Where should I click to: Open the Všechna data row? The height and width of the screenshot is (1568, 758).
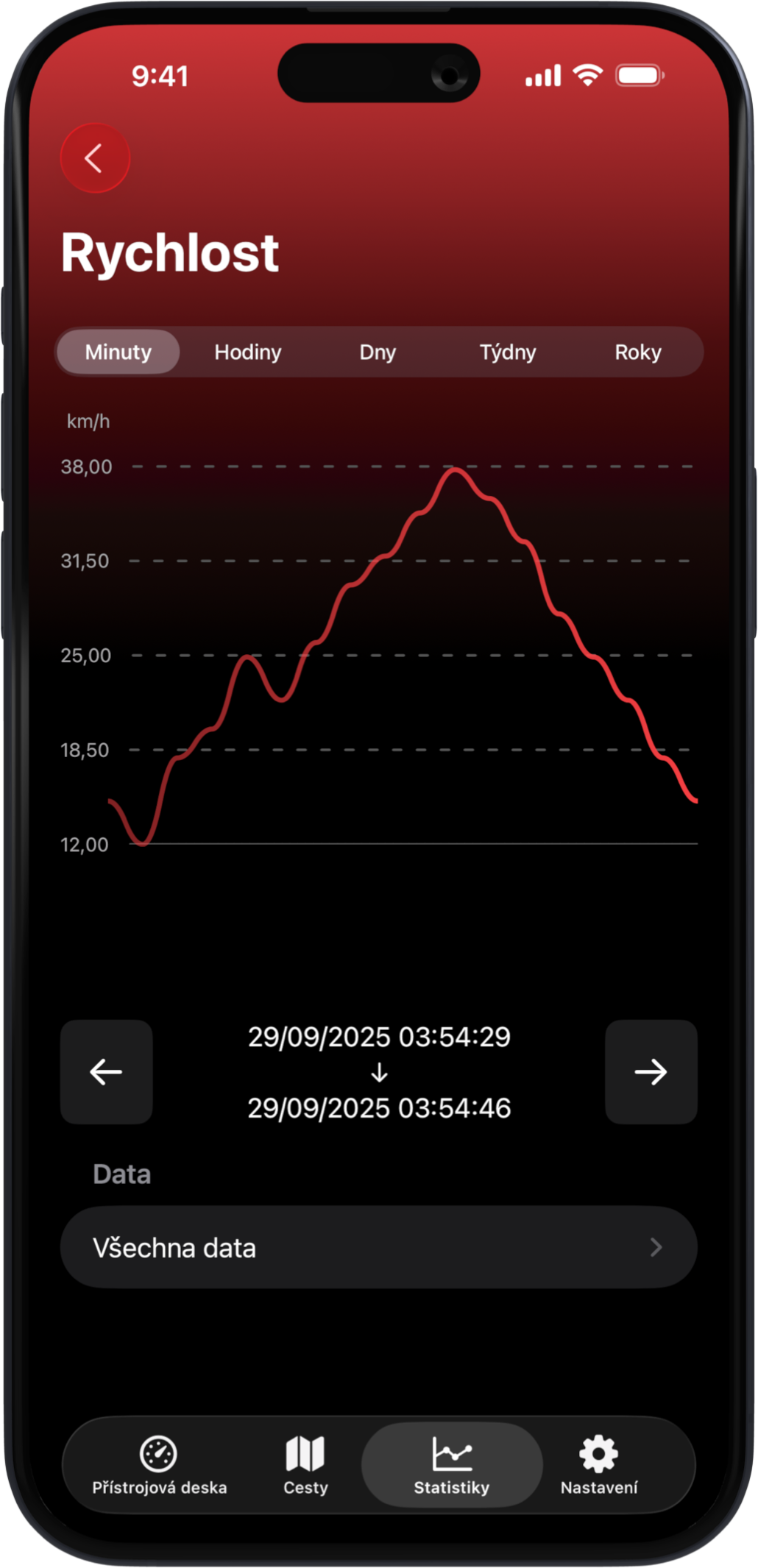point(378,1247)
